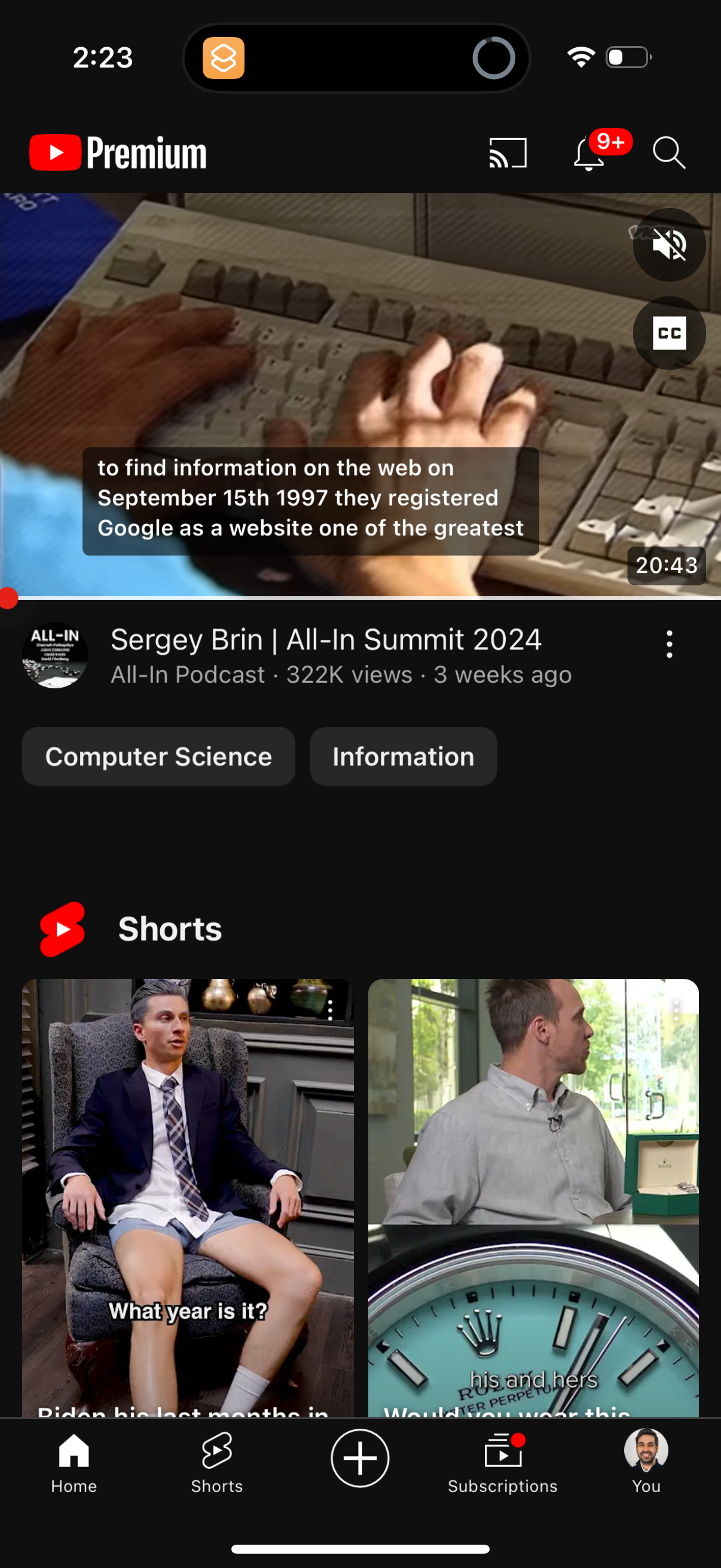Open options on the Rolex watch Short
721x1568 pixels.
678,1009
